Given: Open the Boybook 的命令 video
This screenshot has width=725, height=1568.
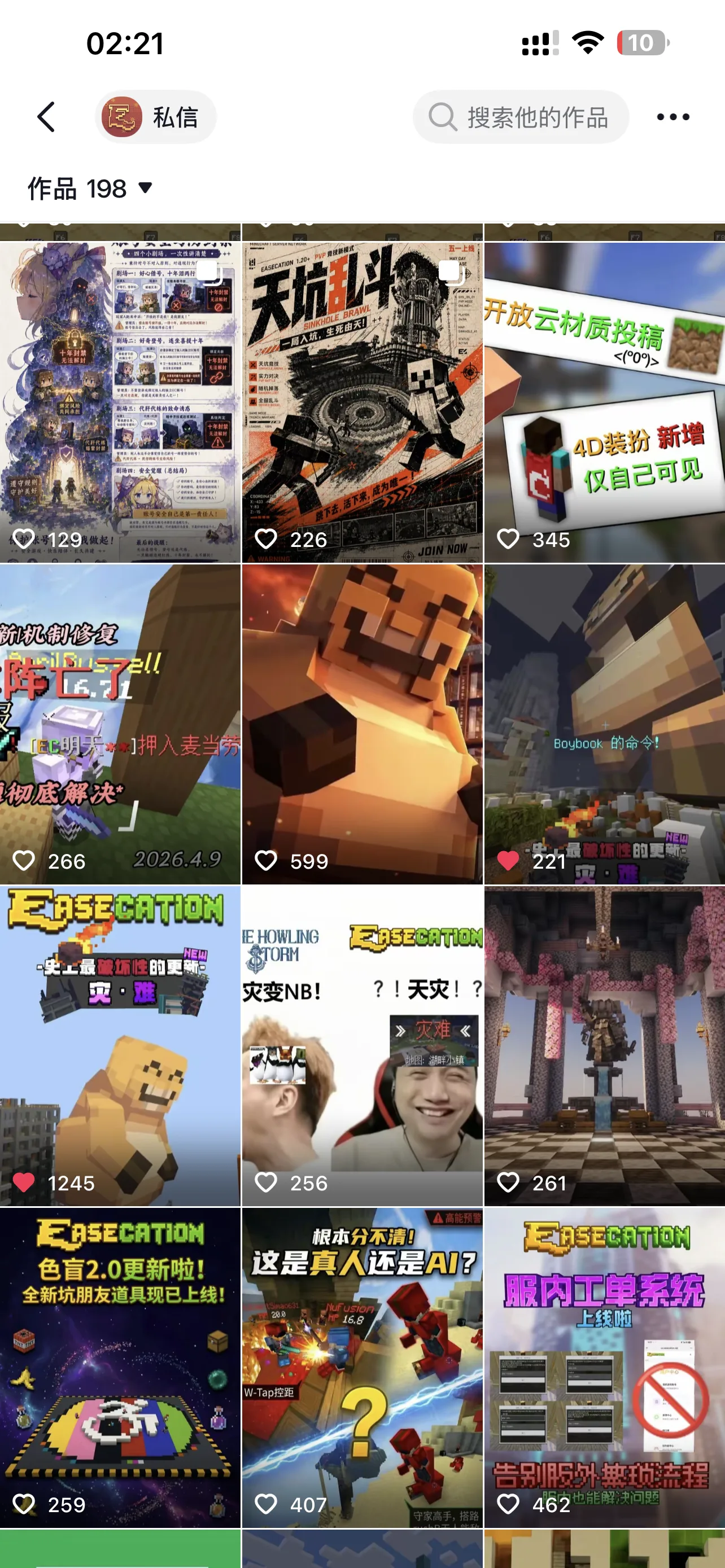Looking at the screenshot, I should pos(605,724).
